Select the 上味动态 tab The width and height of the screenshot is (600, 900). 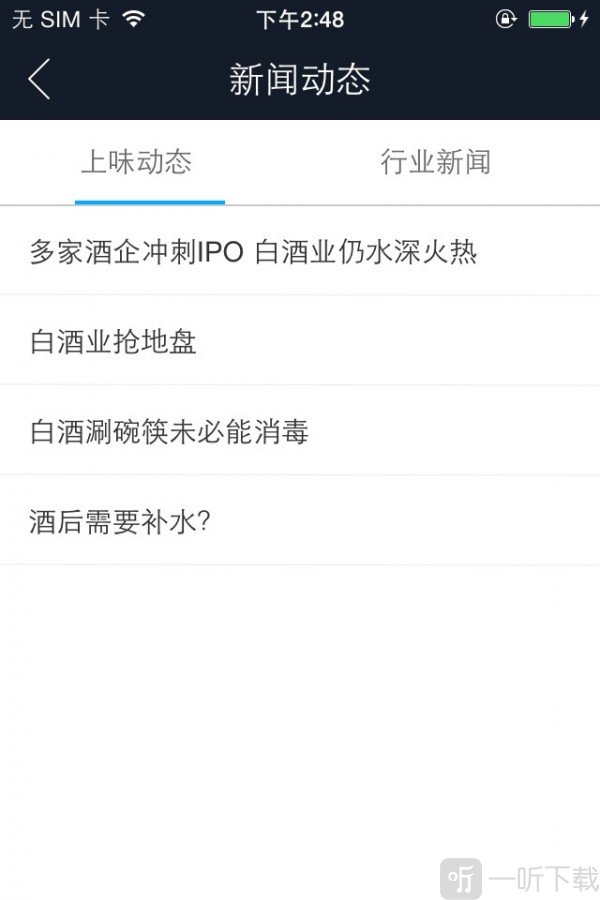pyautogui.click(x=137, y=162)
